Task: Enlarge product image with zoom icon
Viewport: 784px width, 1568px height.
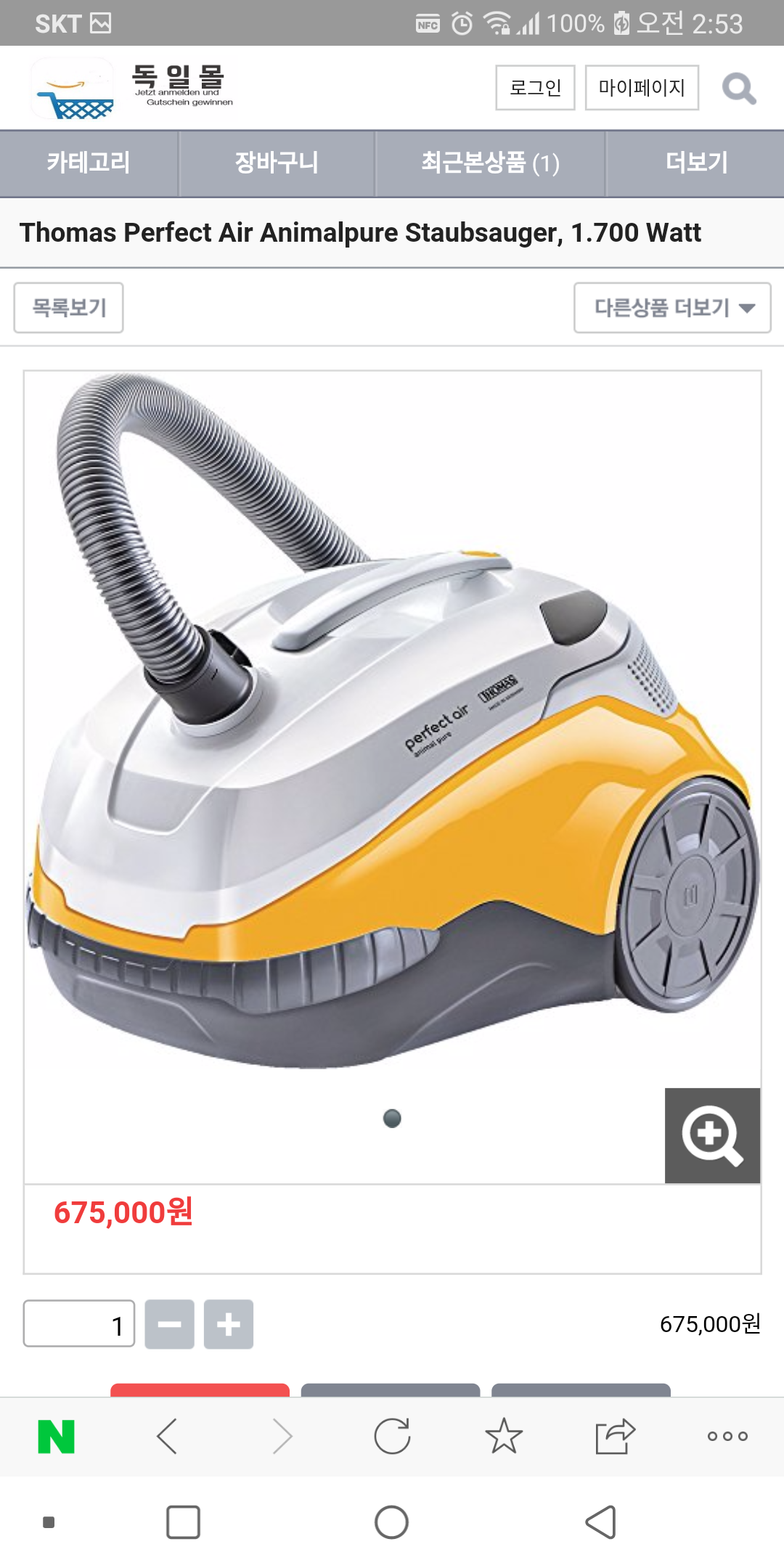Action: 712,1135
